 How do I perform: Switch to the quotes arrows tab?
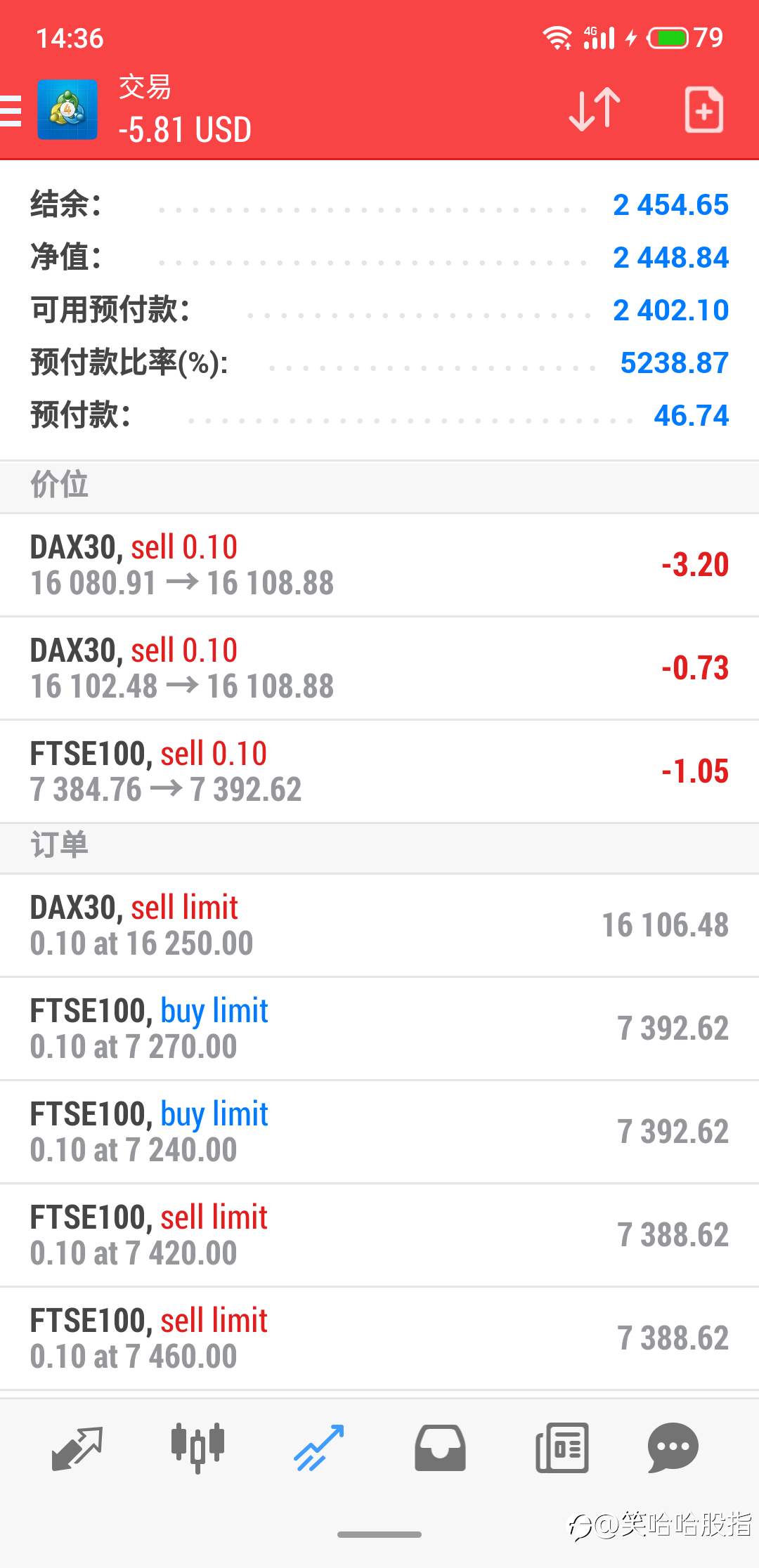(77, 1448)
